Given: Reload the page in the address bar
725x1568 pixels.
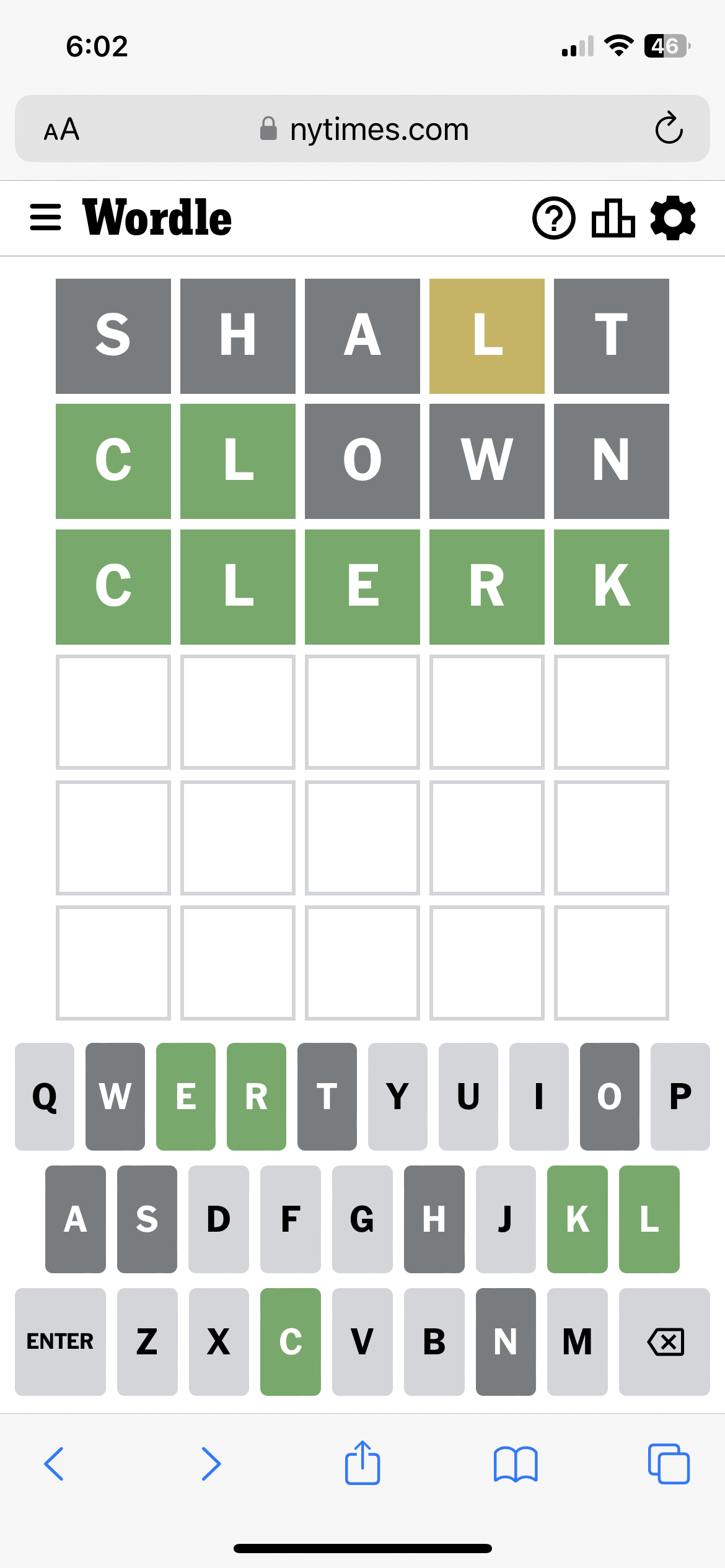Looking at the screenshot, I should tap(669, 128).
